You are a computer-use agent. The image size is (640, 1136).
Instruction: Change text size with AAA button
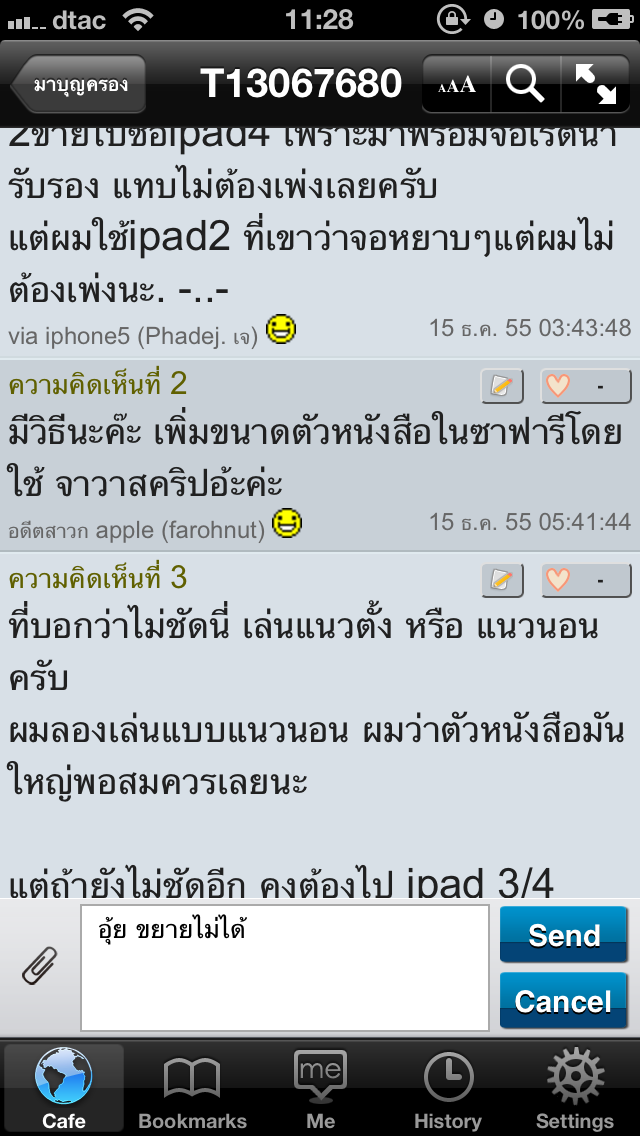(457, 85)
